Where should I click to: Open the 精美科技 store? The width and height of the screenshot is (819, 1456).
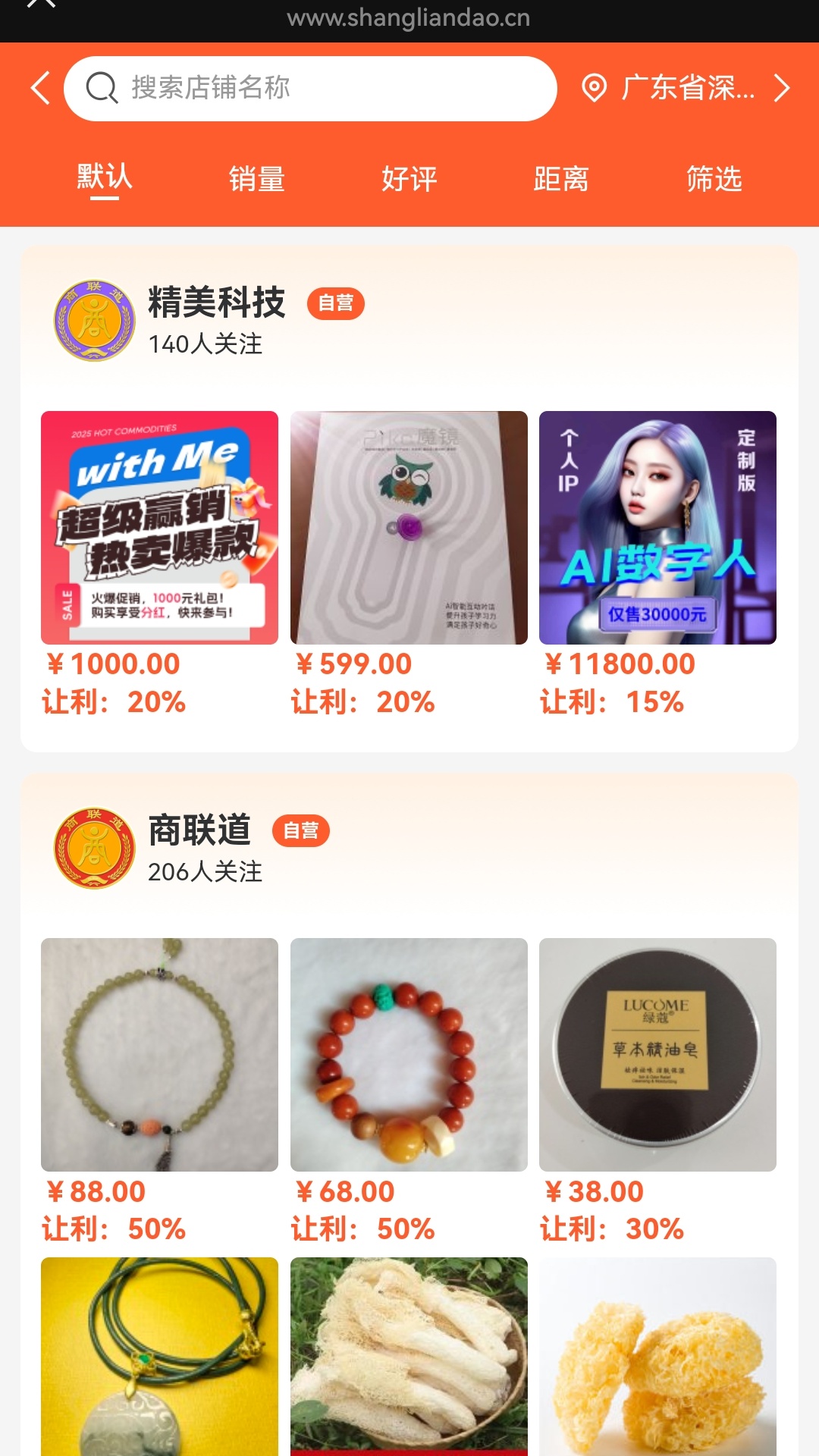pos(217,303)
